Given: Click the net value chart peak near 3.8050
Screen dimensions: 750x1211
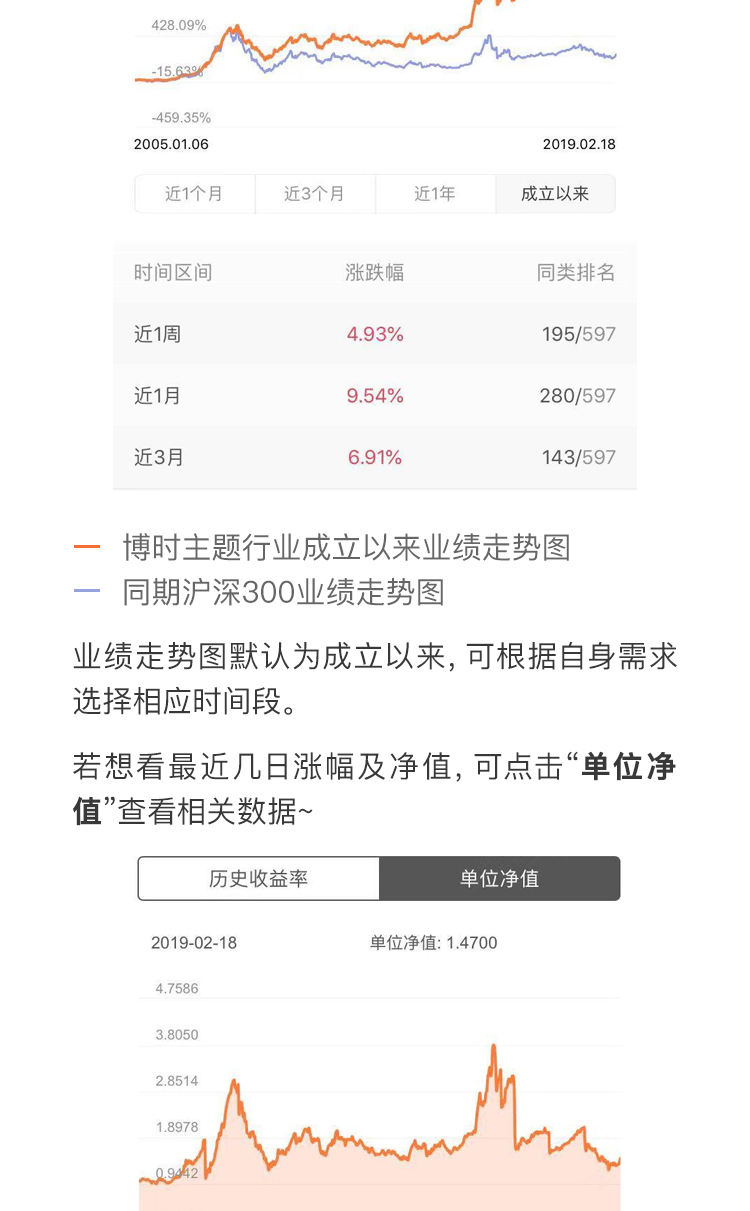Looking at the screenshot, I should click(494, 1045).
